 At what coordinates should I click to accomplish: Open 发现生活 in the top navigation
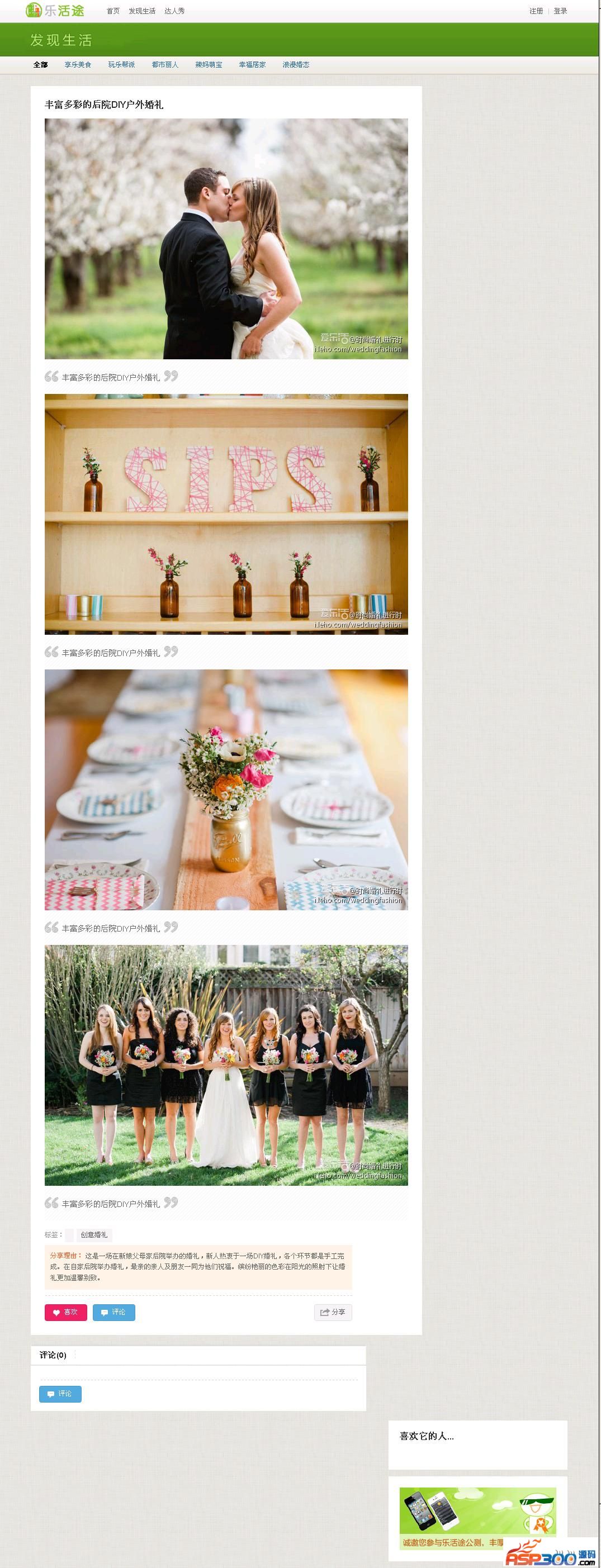[x=142, y=11]
